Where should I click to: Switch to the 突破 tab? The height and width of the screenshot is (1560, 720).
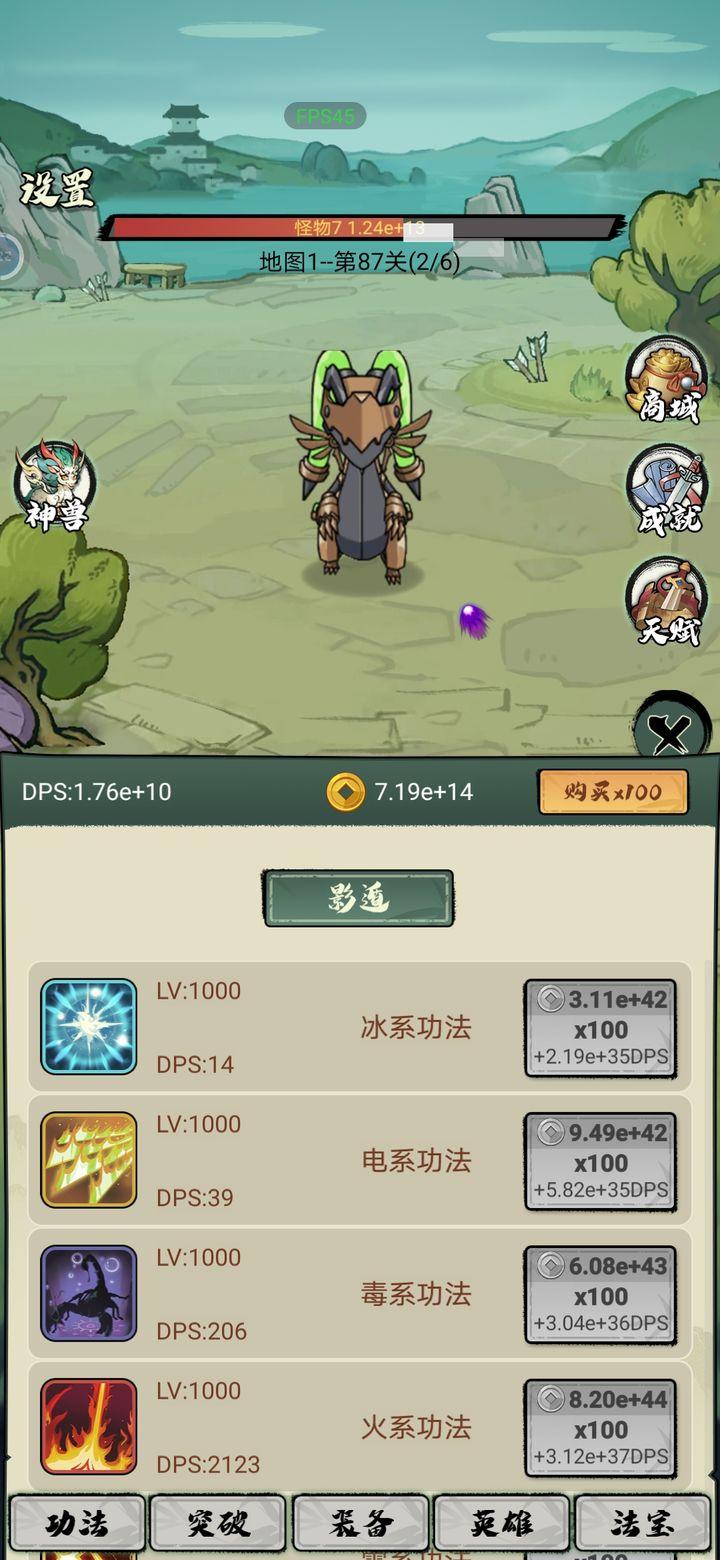218,1523
